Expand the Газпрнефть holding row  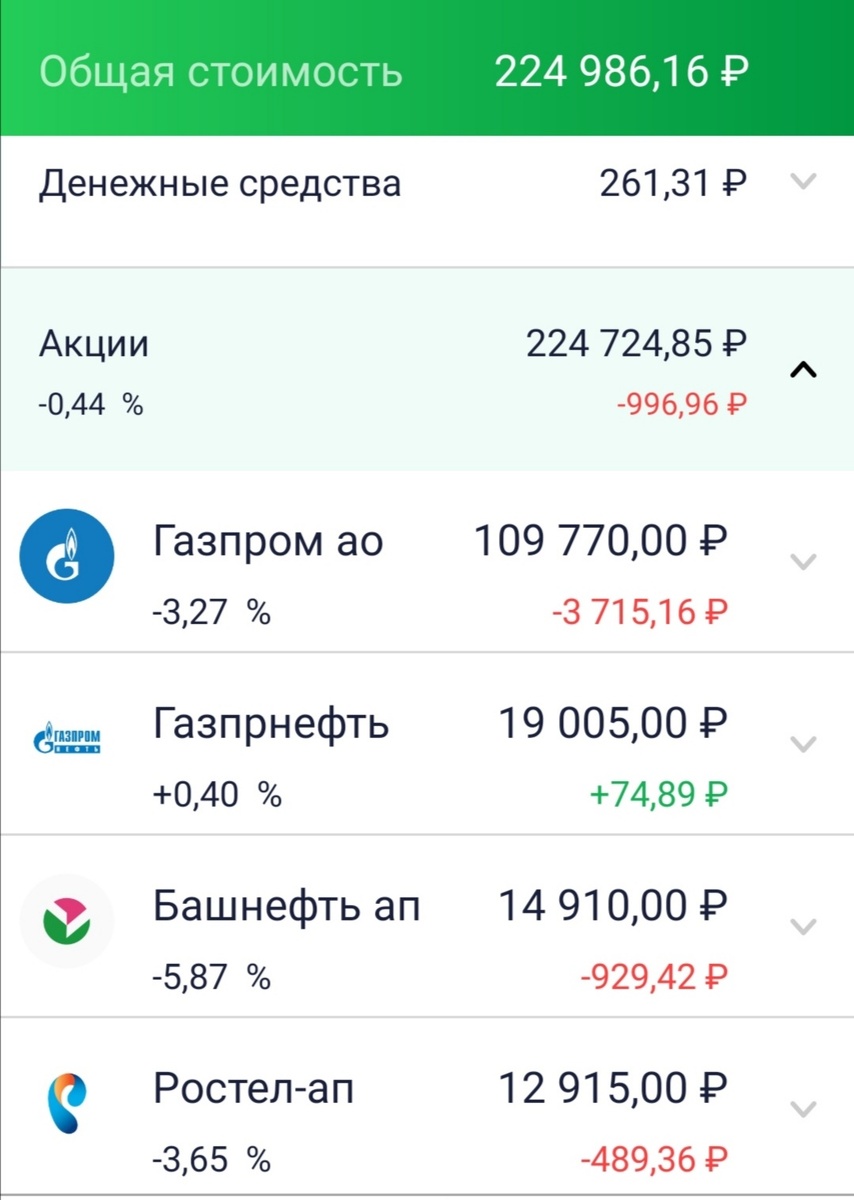click(800, 744)
